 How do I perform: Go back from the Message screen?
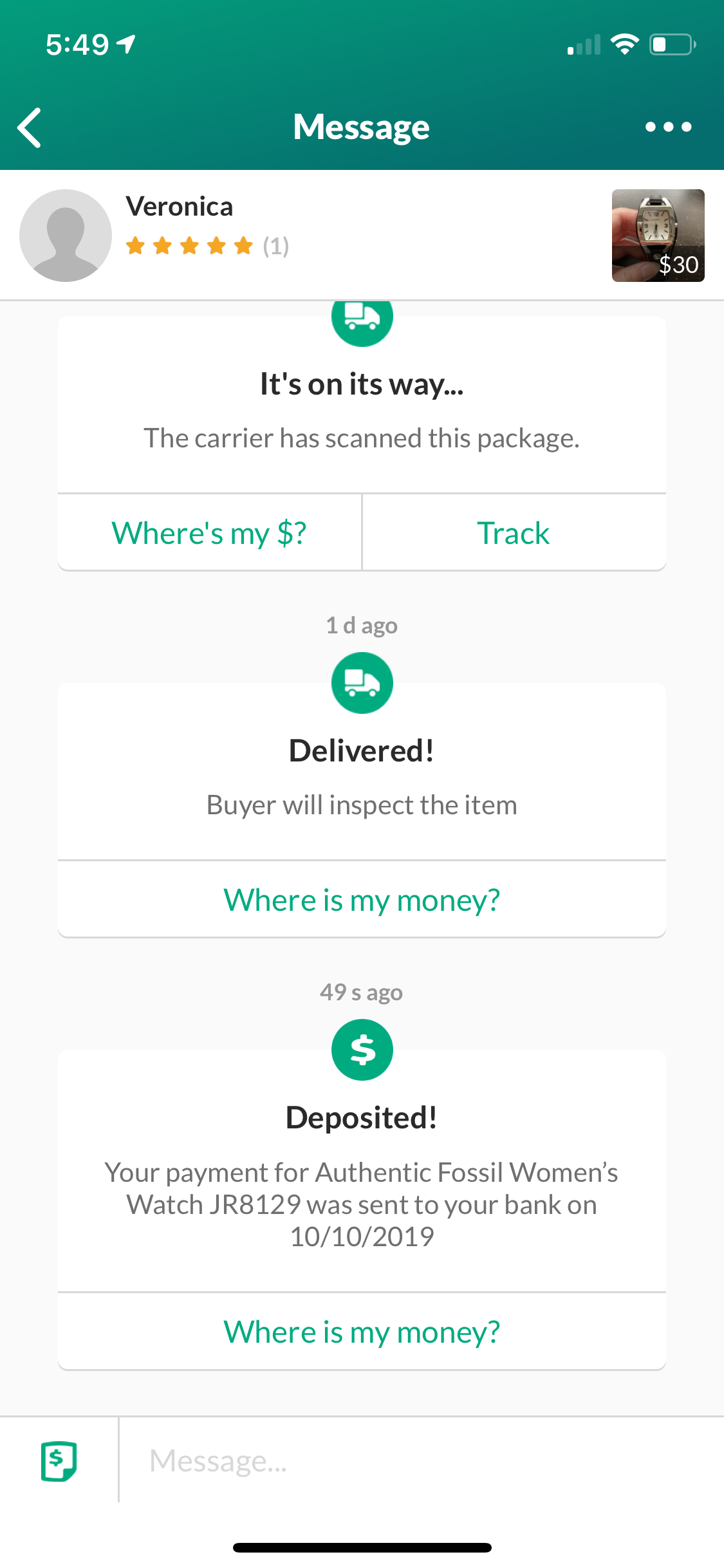30,127
